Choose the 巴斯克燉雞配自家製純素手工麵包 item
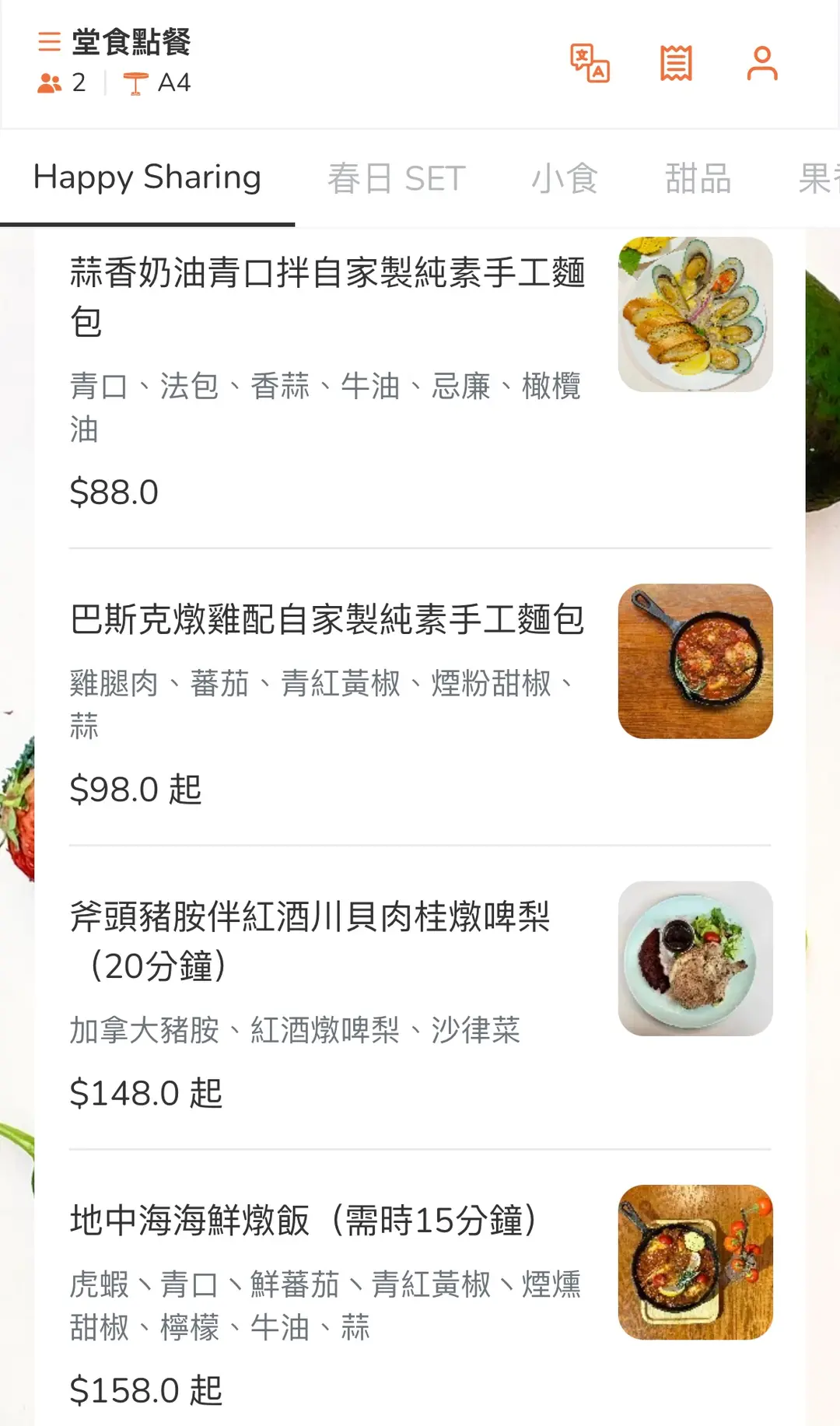The image size is (840, 1426). [327, 620]
